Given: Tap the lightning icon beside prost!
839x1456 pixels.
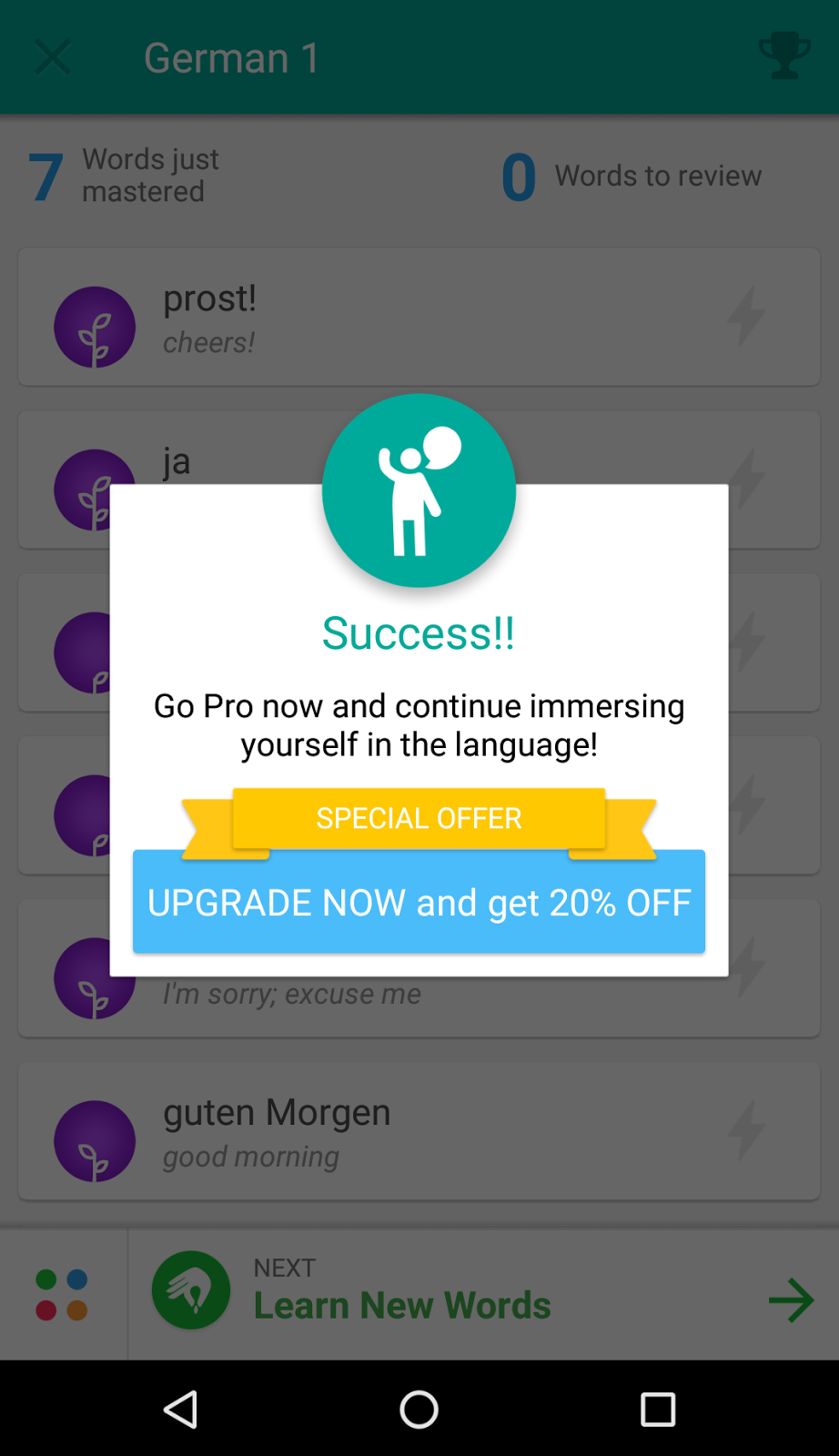Looking at the screenshot, I should coord(746,317).
